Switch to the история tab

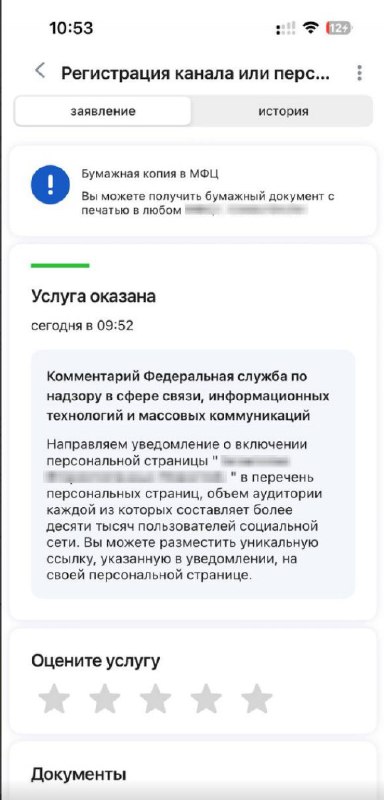[x=283, y=111]
